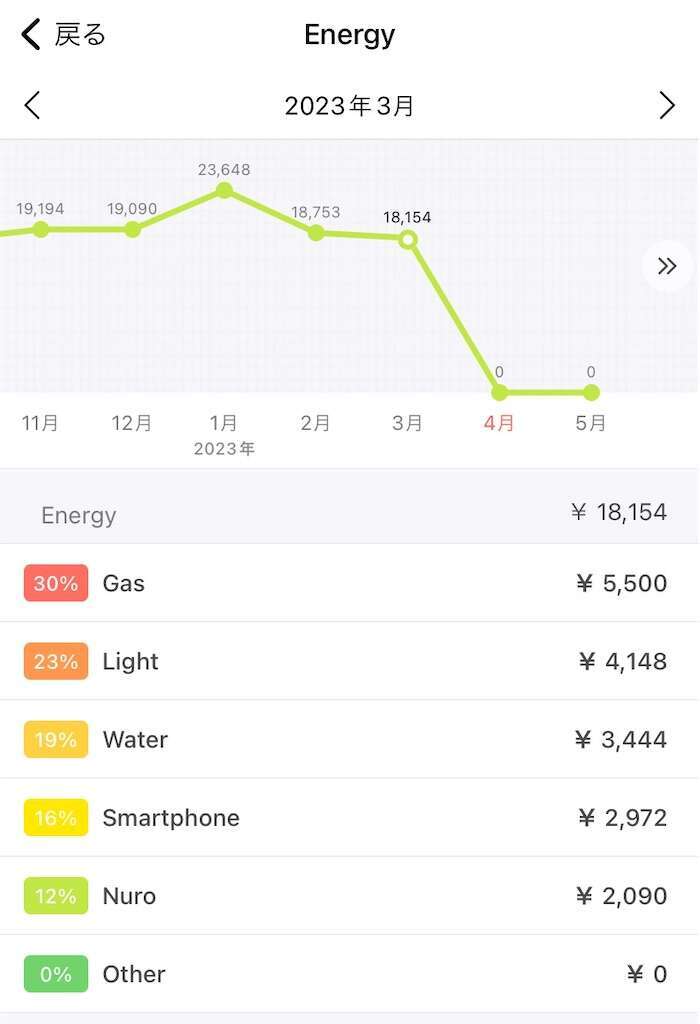The height and width of the screenshot is (1024, 700).
Task: View the Water expense details
Action: (x=350, y=739)
